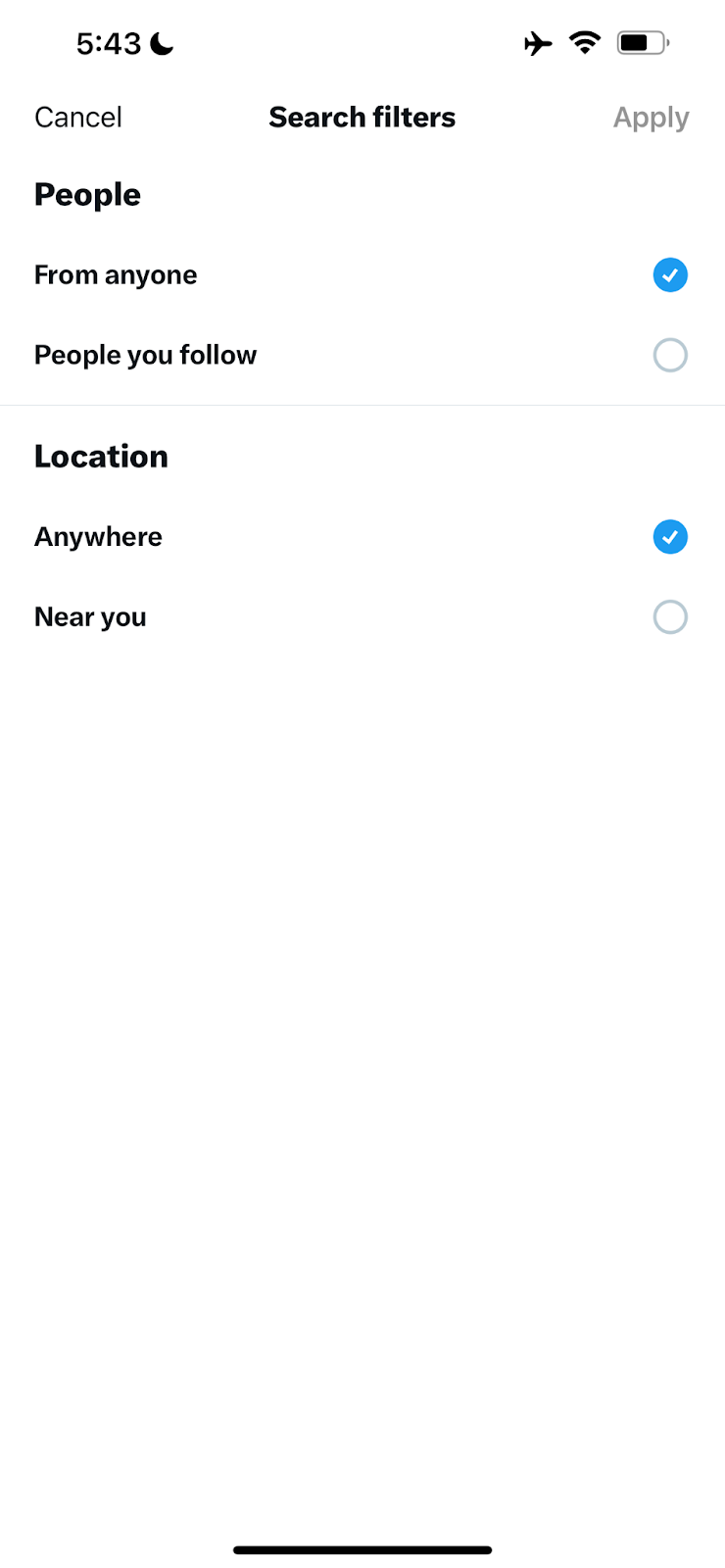Image resolution: width=725 pixels, height=1568 pixels.
Task: Select the From anyone option
Action: (x=362, y=275)
